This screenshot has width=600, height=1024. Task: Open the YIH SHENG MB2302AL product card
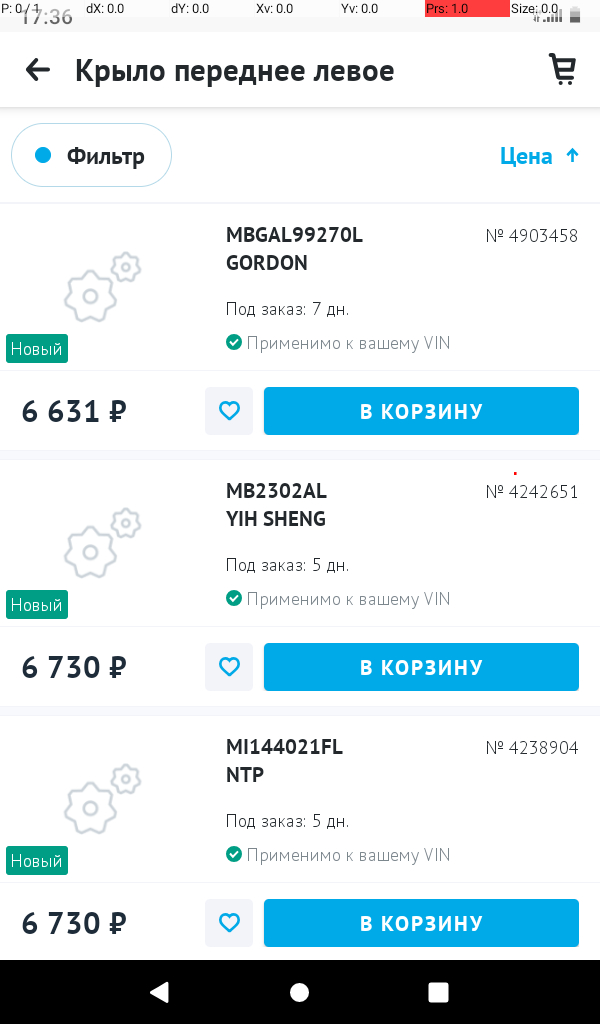tap(300, 543)
